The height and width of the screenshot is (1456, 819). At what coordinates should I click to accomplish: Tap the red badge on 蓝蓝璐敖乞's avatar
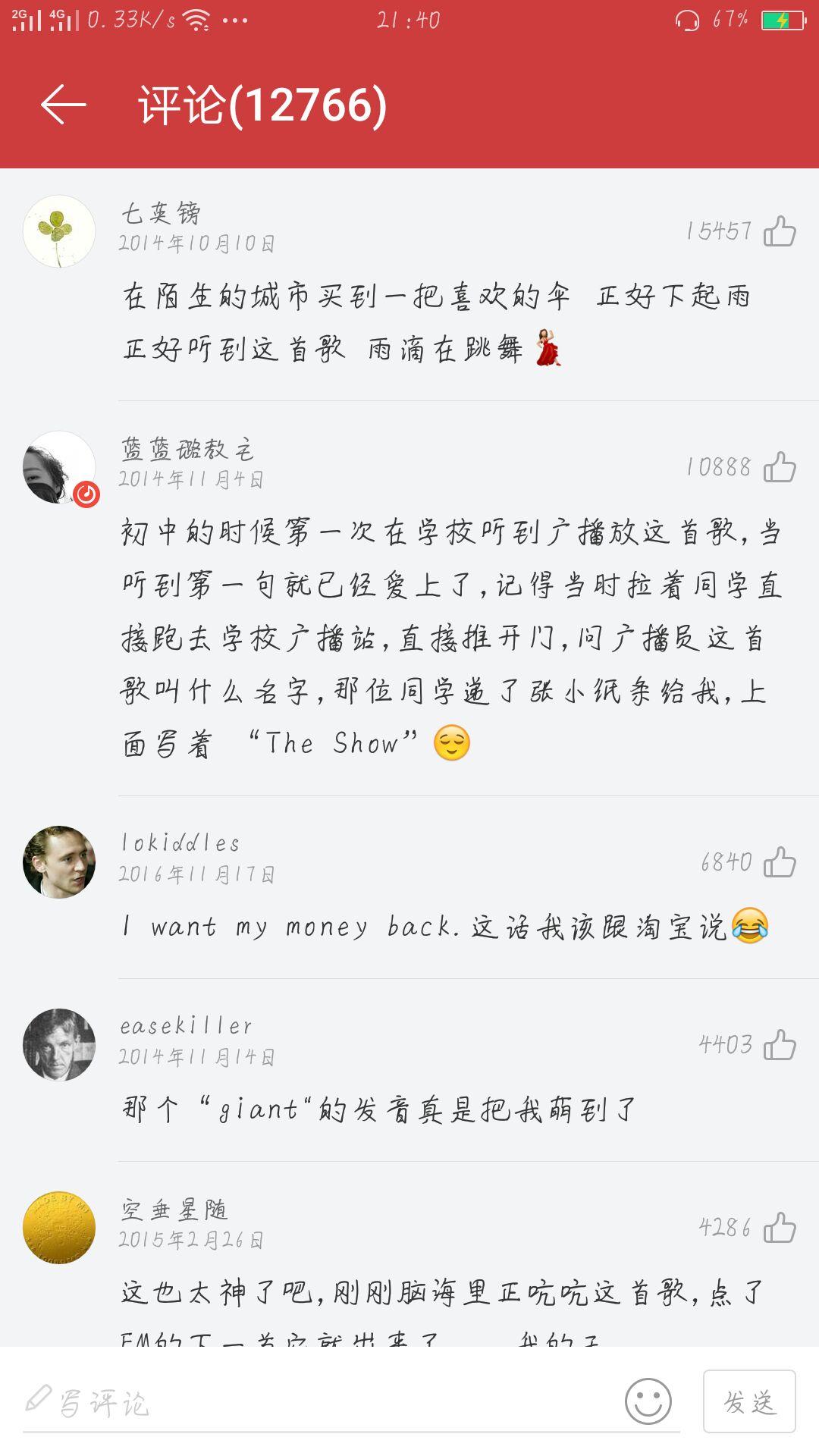[x=86, y=494]
